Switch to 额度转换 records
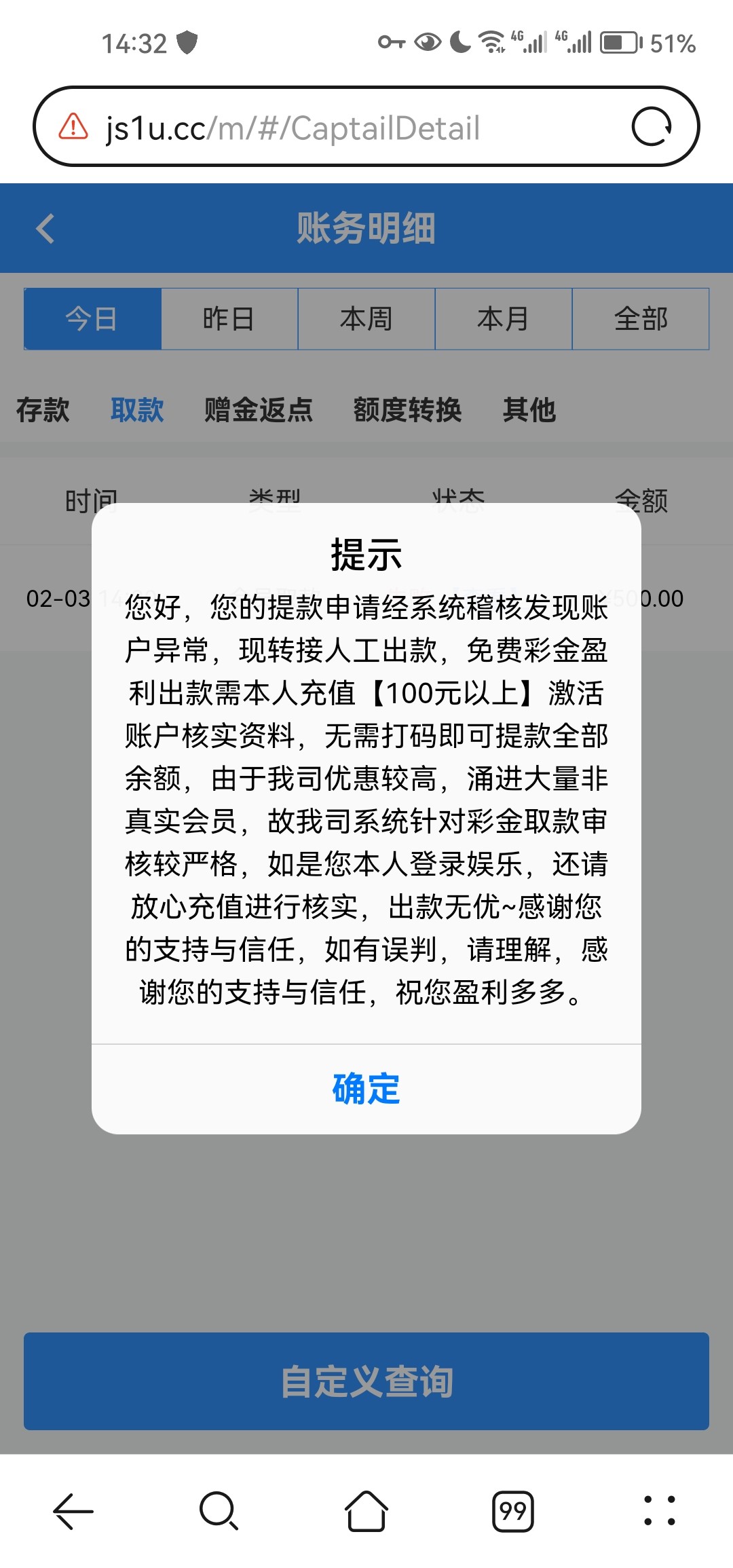 [x=407, y=410]
